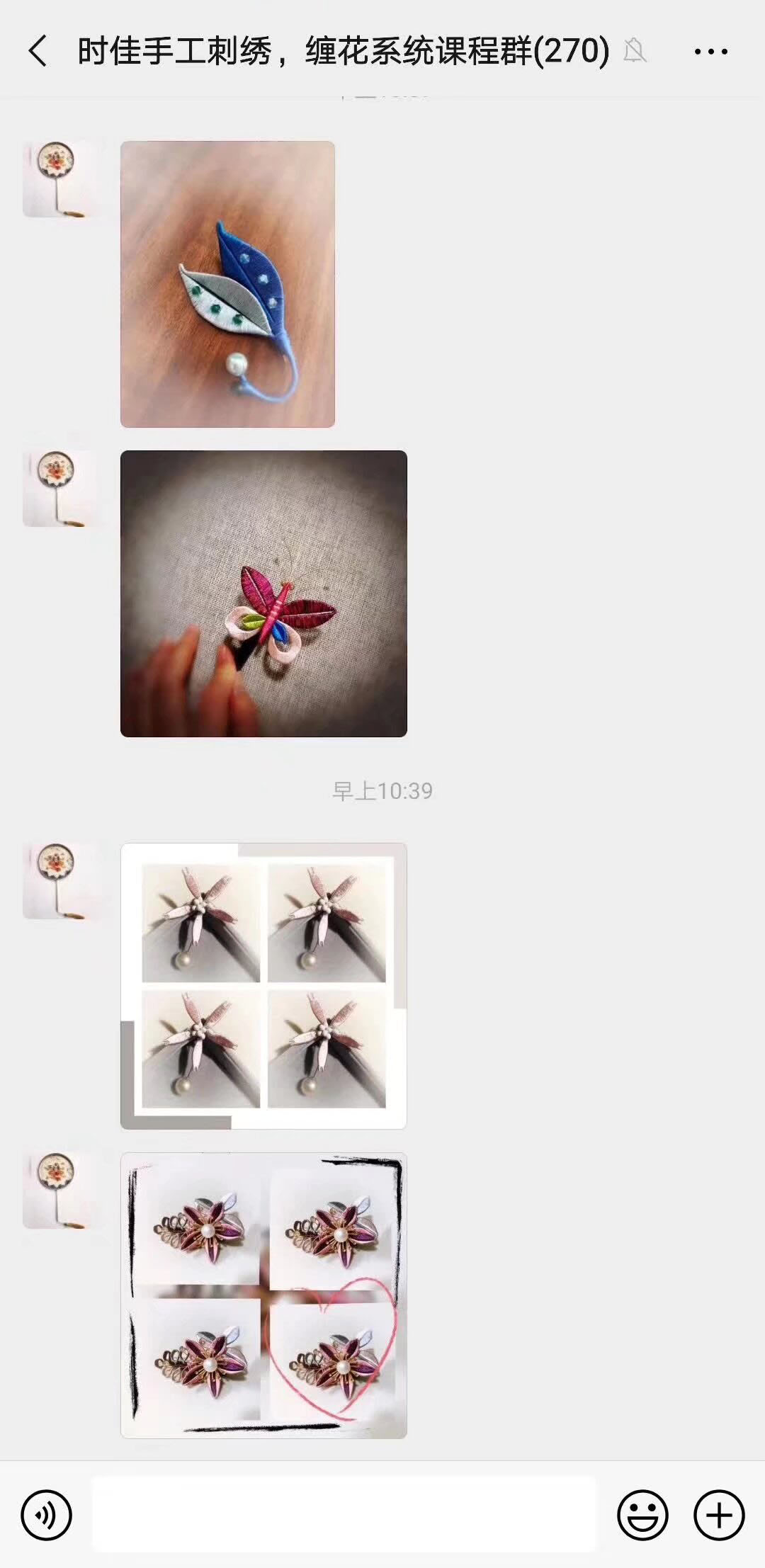This screenshot has height=1568, width=765.
Task: Open the pink flower collage image
Action: (263, 986)
